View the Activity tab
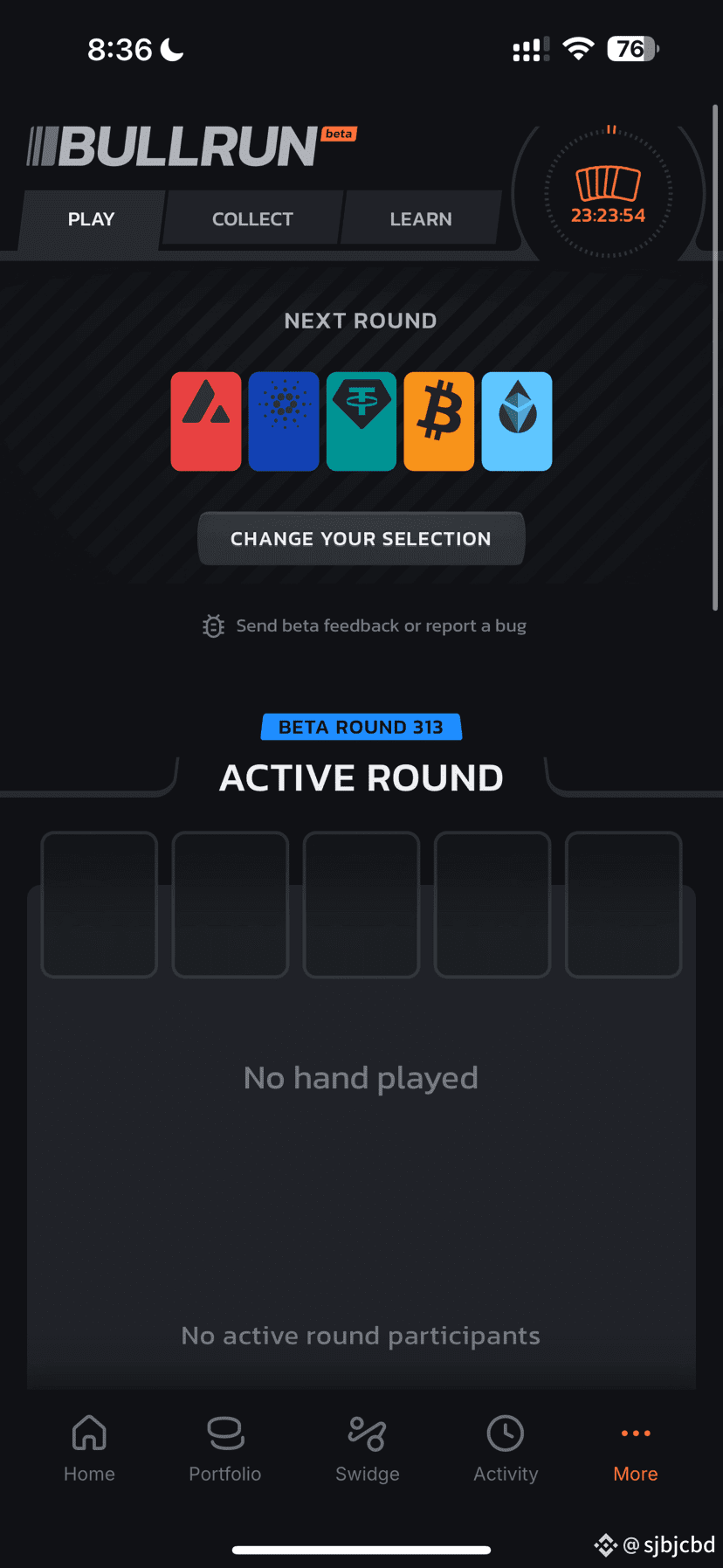Screen dimensions: 723x1568 coord(506,1450)
